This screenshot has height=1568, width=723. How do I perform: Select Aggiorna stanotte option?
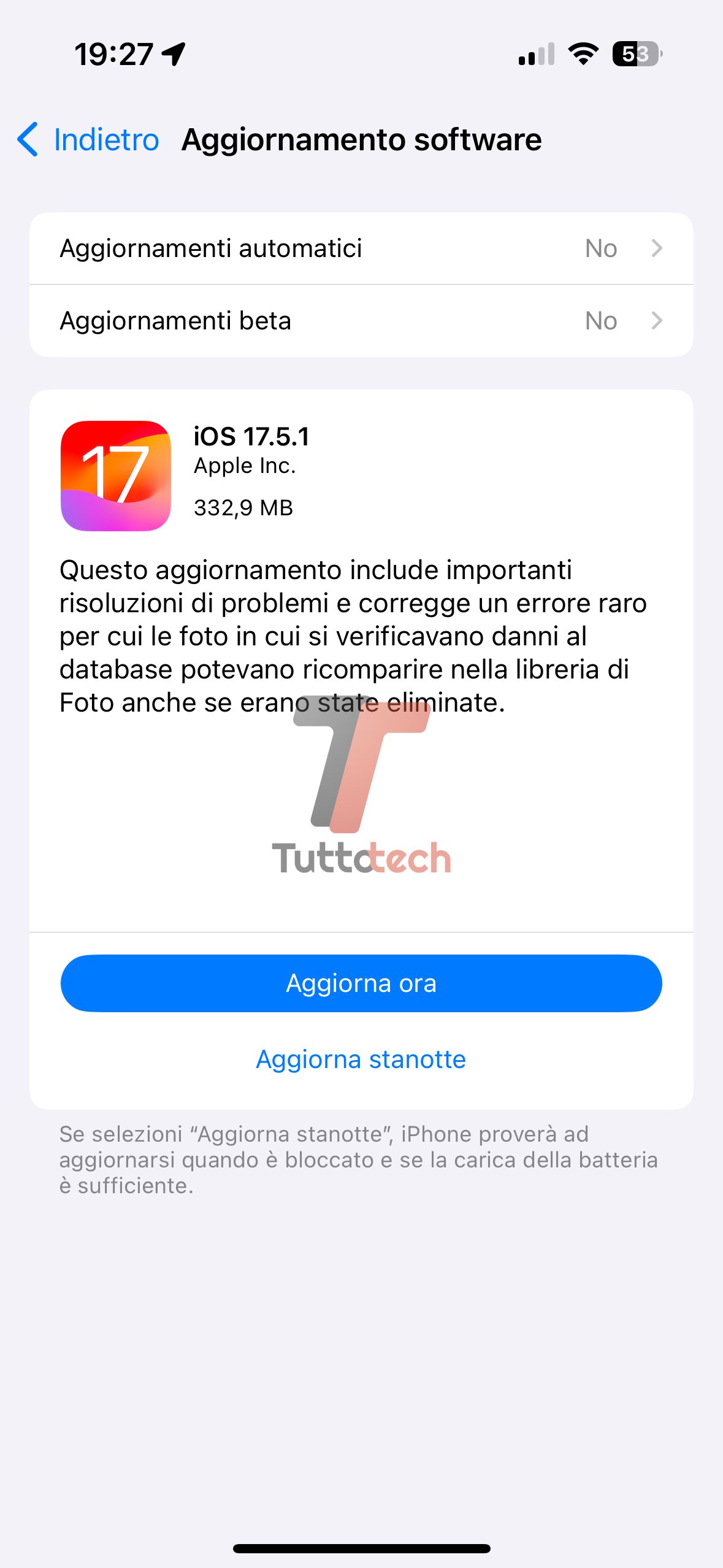[361, 1059]
